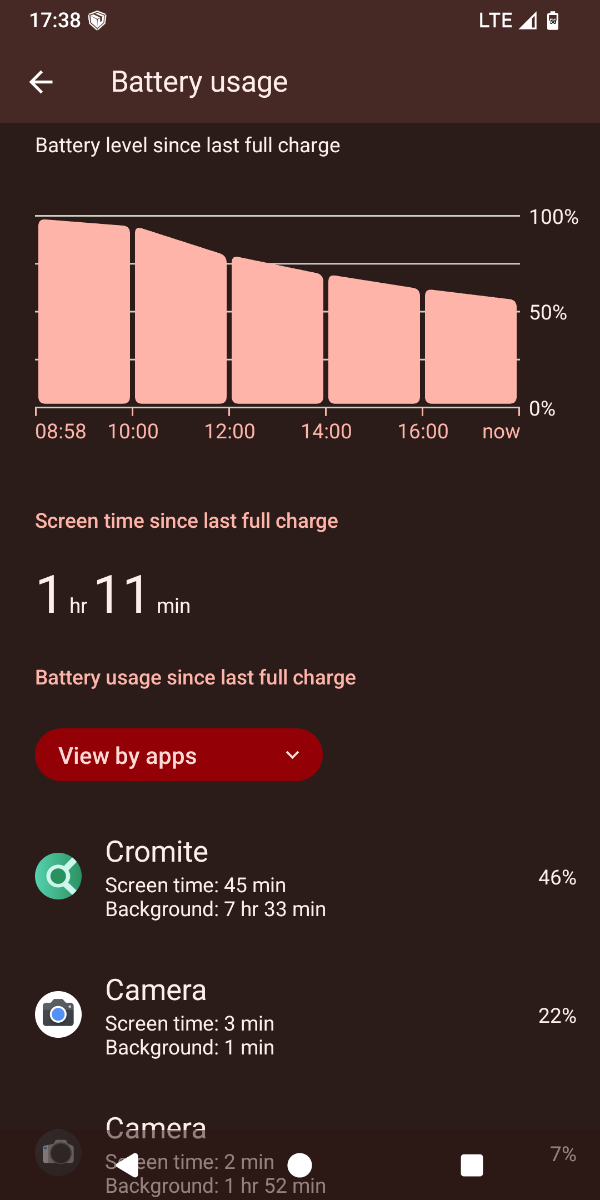Image resolution: width=600 pixels, height=1200 pixels.
Task: Select the 12:00 to 14:00 chart bar
Action: pyautogui.click(x=278, y=330)
